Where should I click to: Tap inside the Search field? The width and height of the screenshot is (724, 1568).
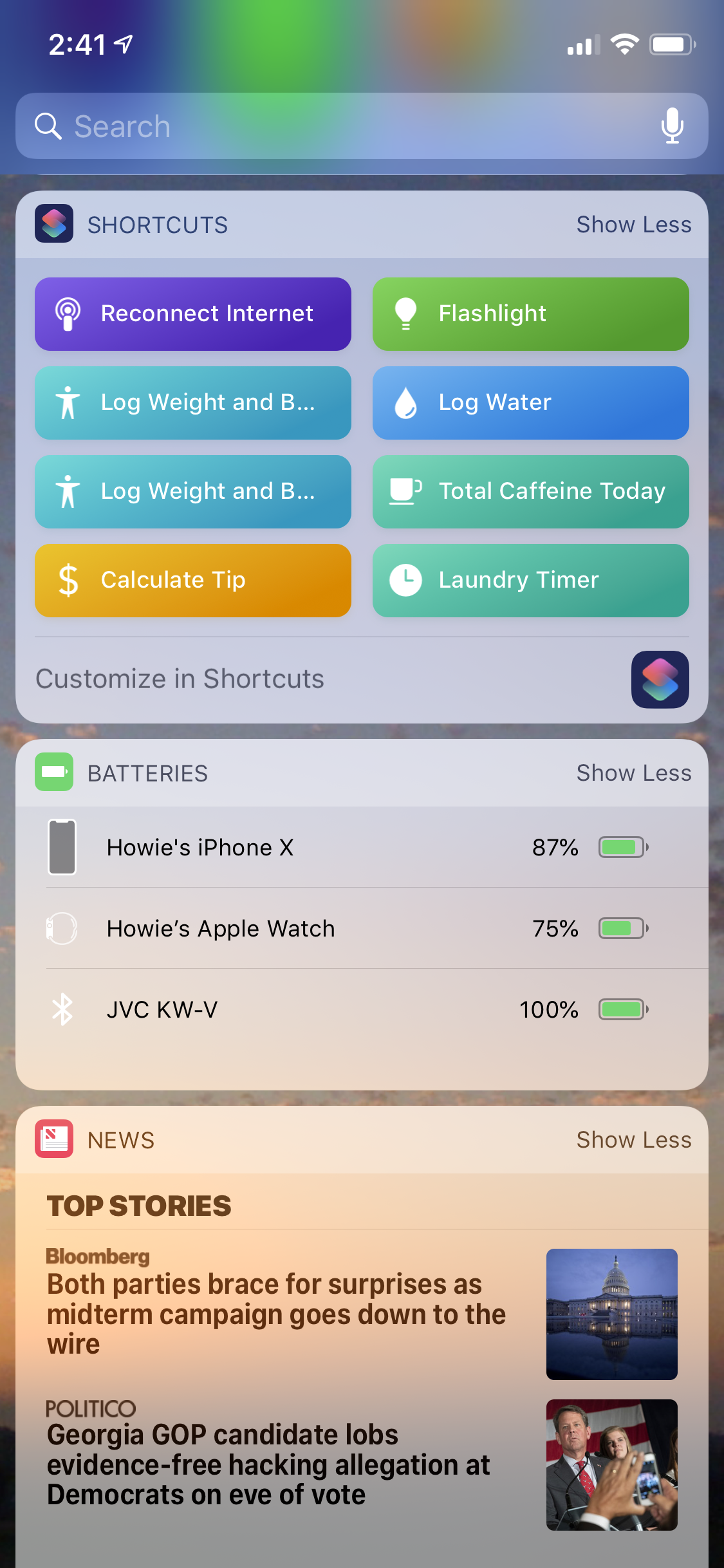[x=257, y=126]
